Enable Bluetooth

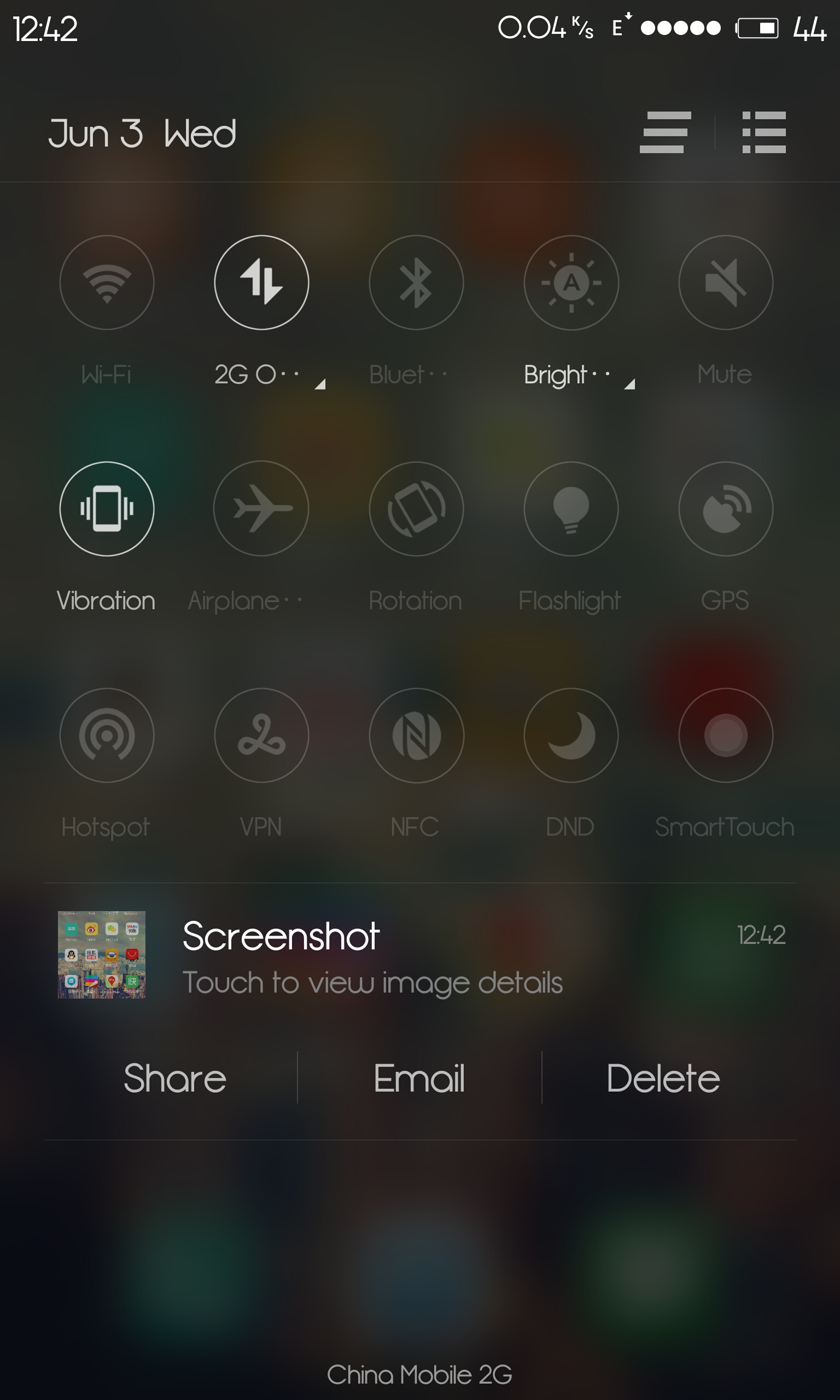(416, 282)
